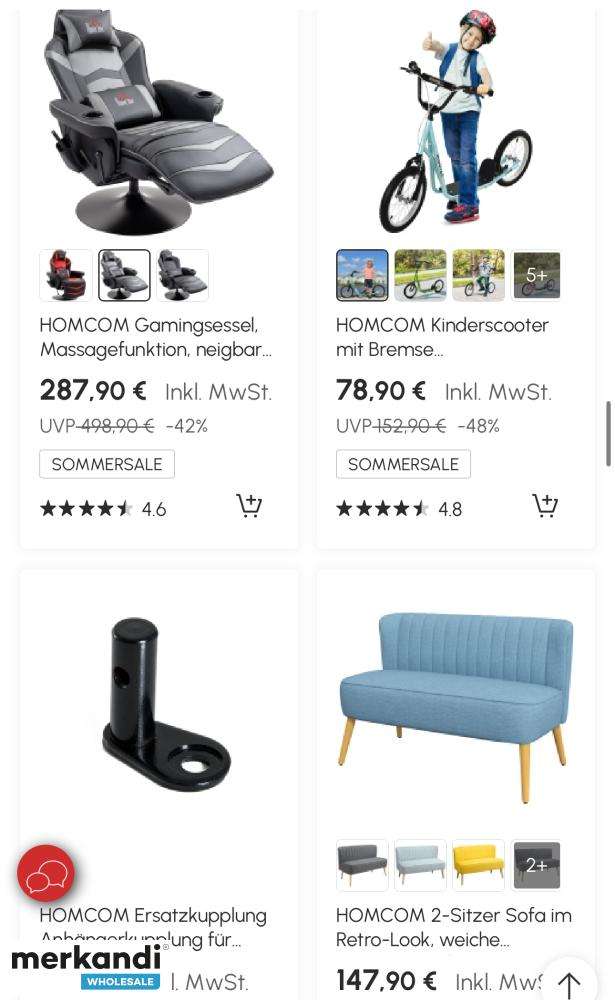
Task: Add the HOMCOM Gamingsessel to cart
Action: [249, 506]
